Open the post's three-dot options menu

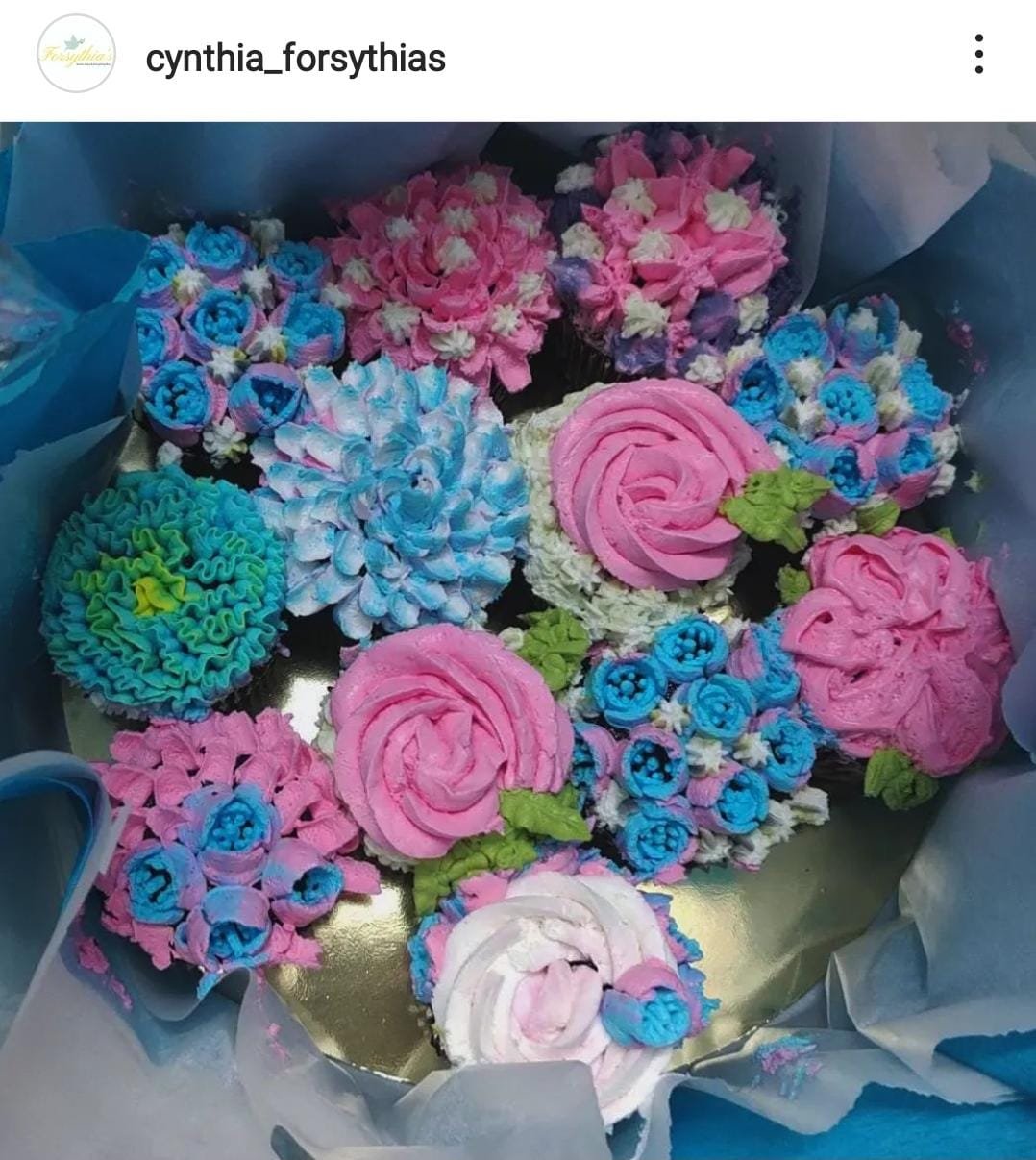point(978,55)
